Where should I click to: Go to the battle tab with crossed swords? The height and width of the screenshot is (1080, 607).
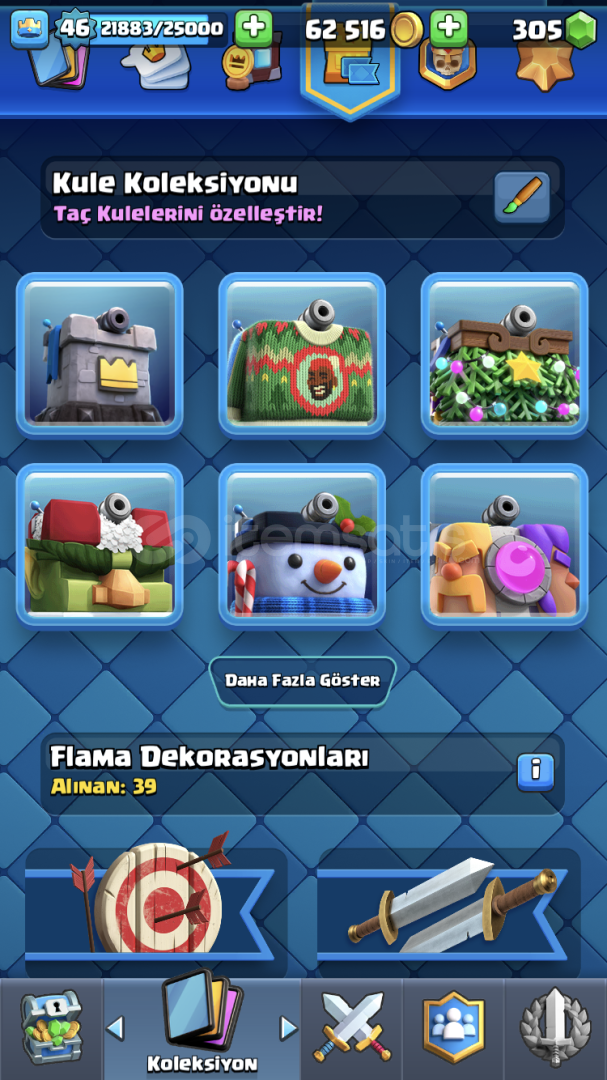coord(352,1026)
